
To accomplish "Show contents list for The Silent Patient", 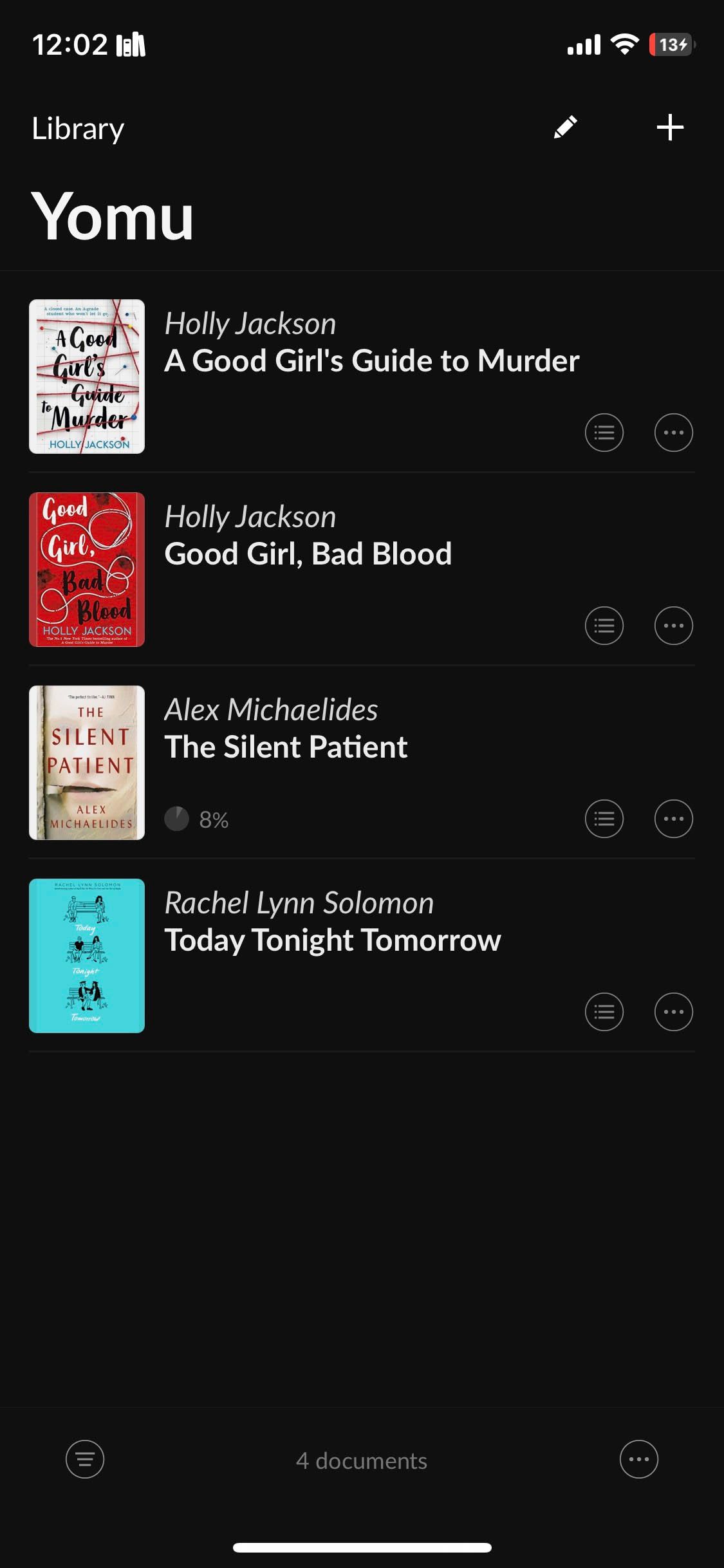I will pos(604,819).
